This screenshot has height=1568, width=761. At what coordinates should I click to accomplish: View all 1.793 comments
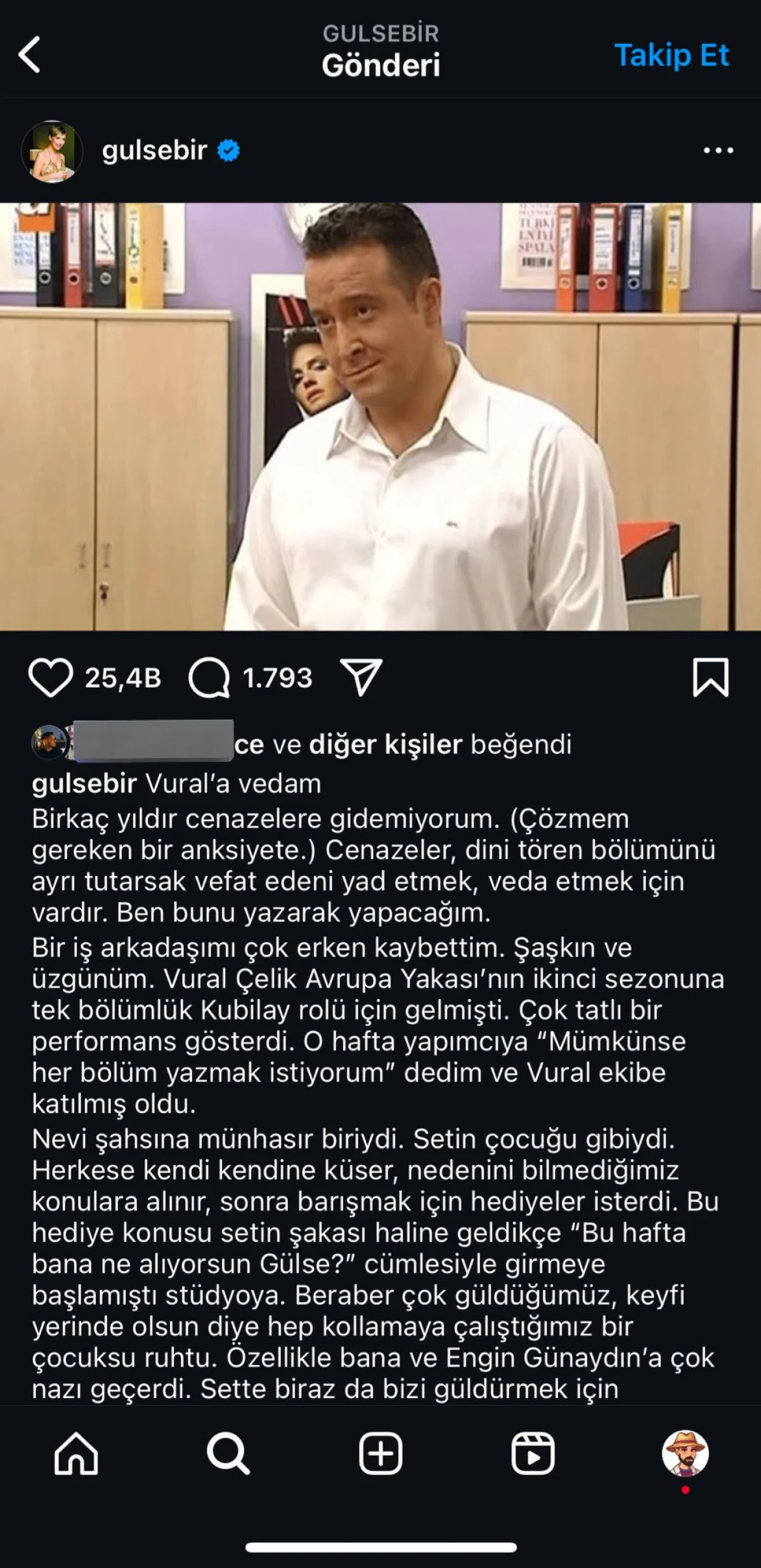[277, 677]
